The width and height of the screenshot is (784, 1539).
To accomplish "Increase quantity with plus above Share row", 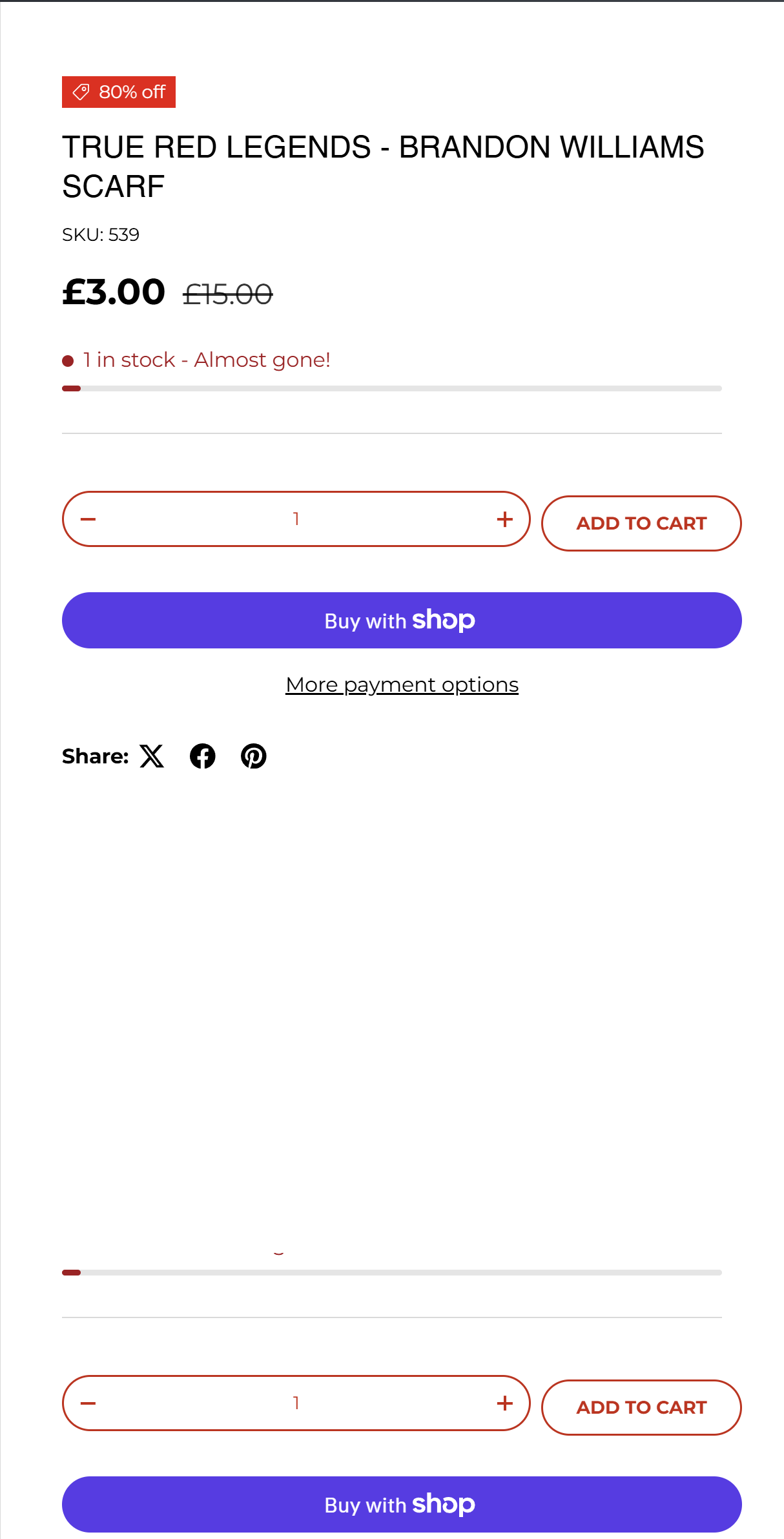I will [504, 519].
